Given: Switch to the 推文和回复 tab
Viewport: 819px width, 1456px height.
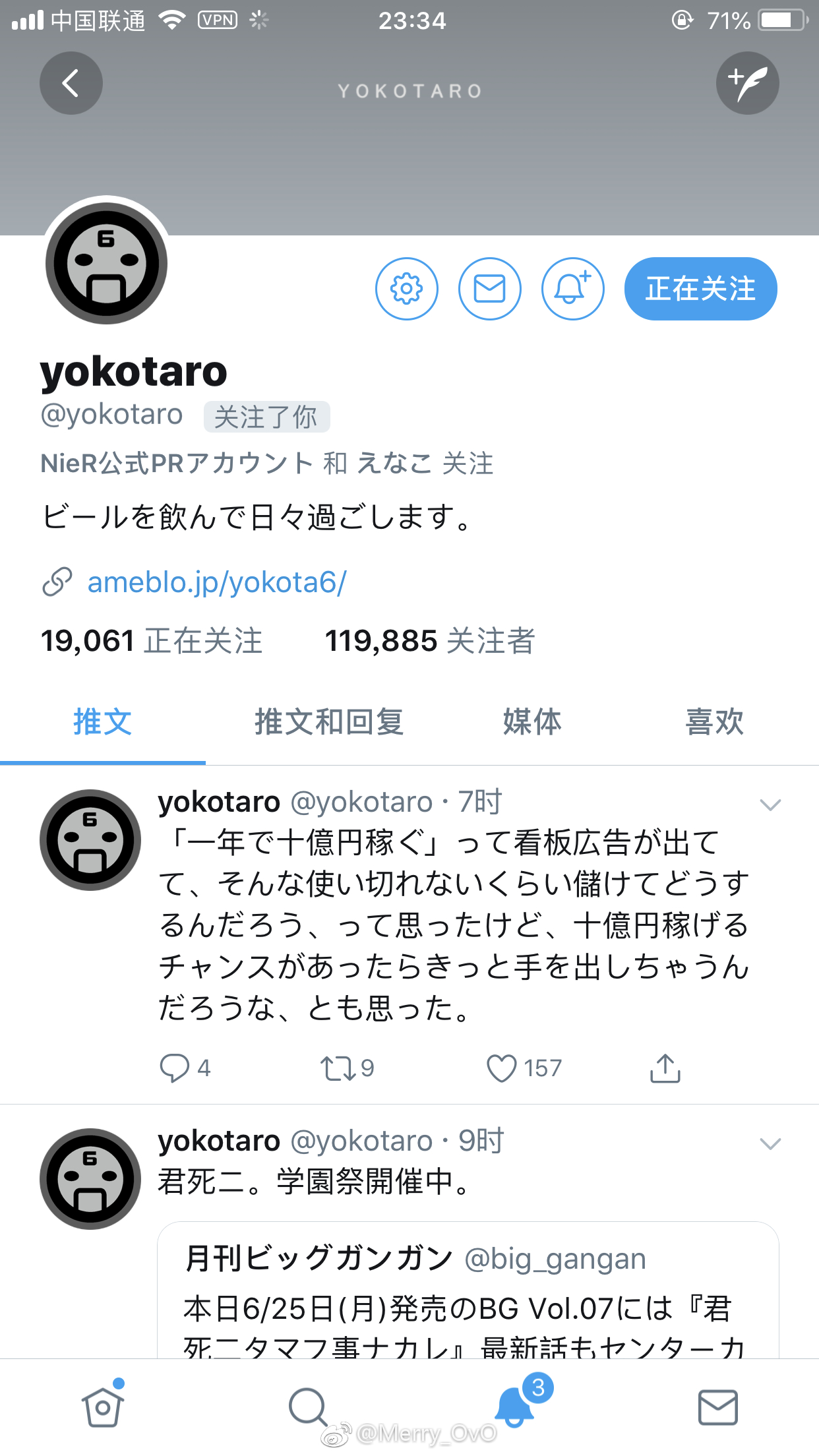Looking at the screenshot, I should [329, 721].
